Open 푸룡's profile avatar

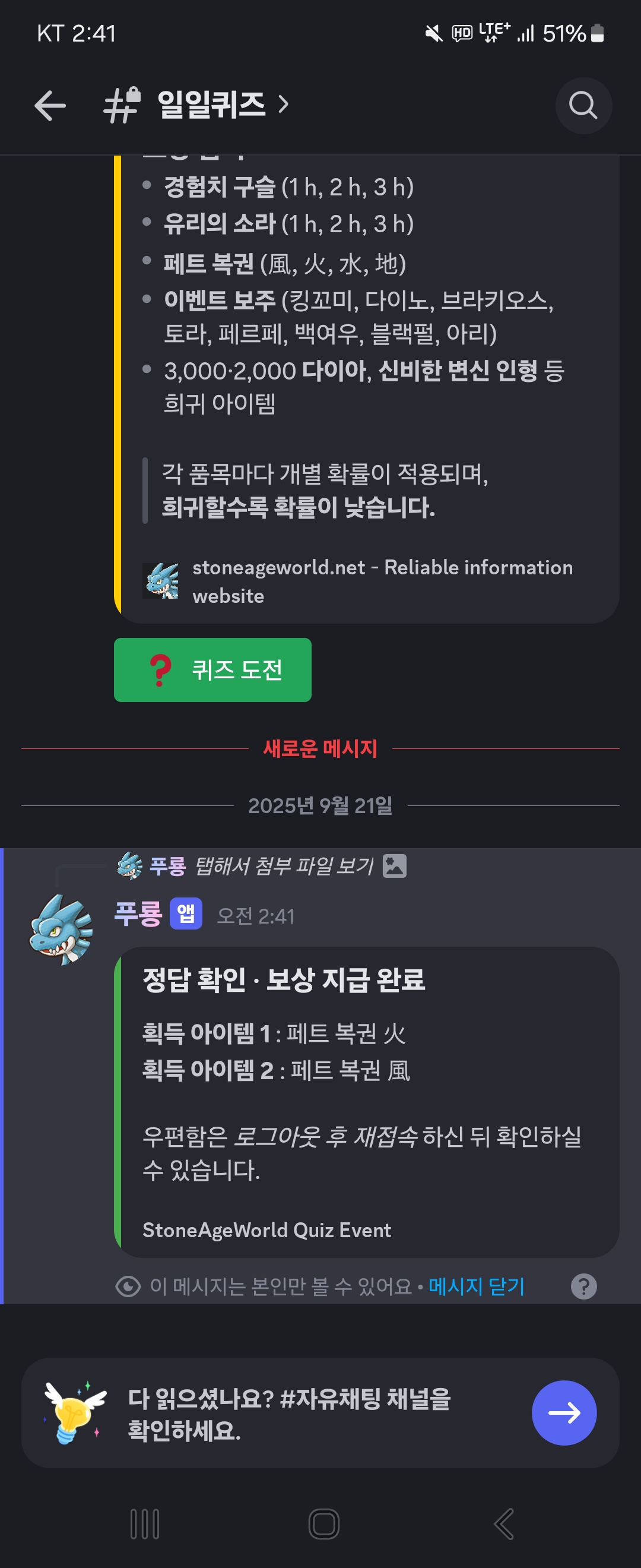61,929
